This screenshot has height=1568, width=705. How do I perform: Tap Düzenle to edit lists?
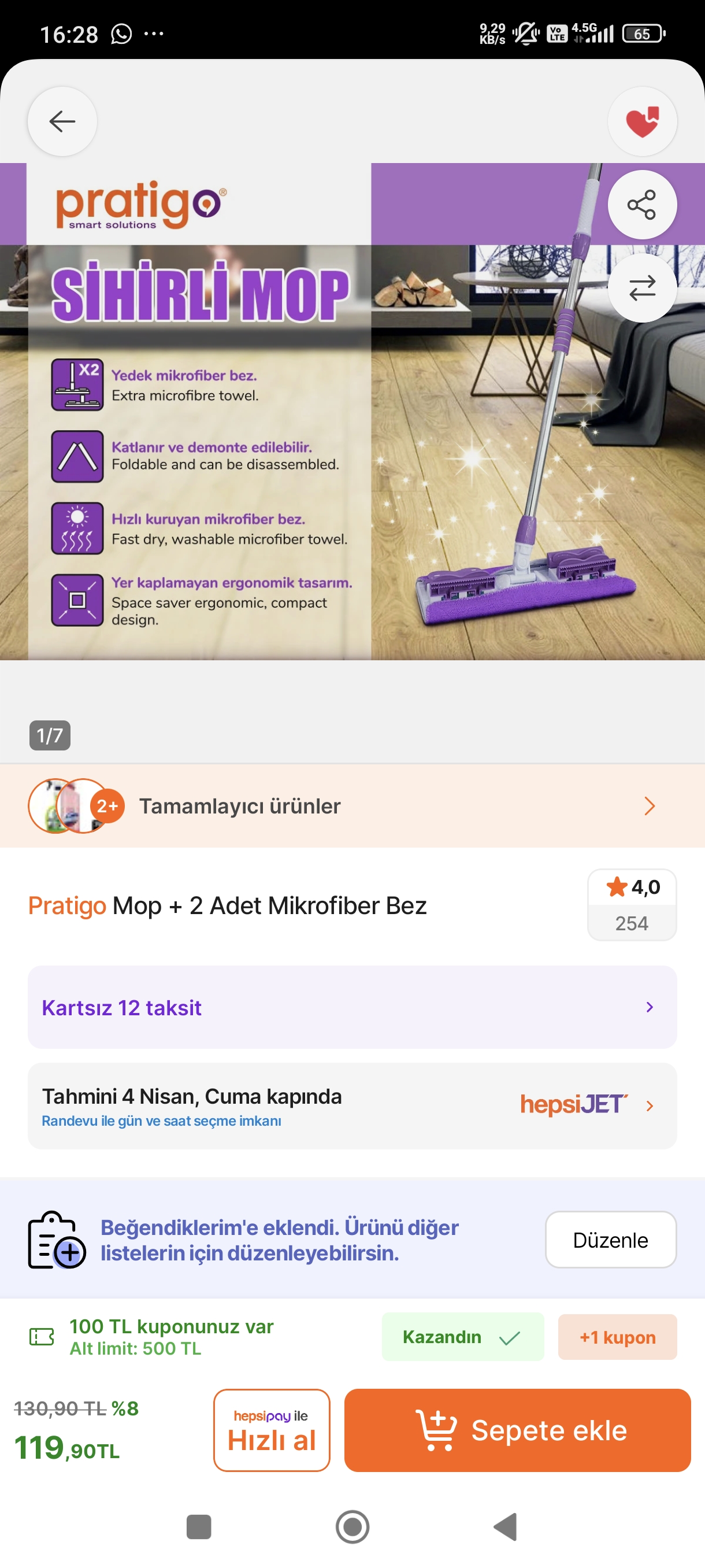pos(610,1240)
